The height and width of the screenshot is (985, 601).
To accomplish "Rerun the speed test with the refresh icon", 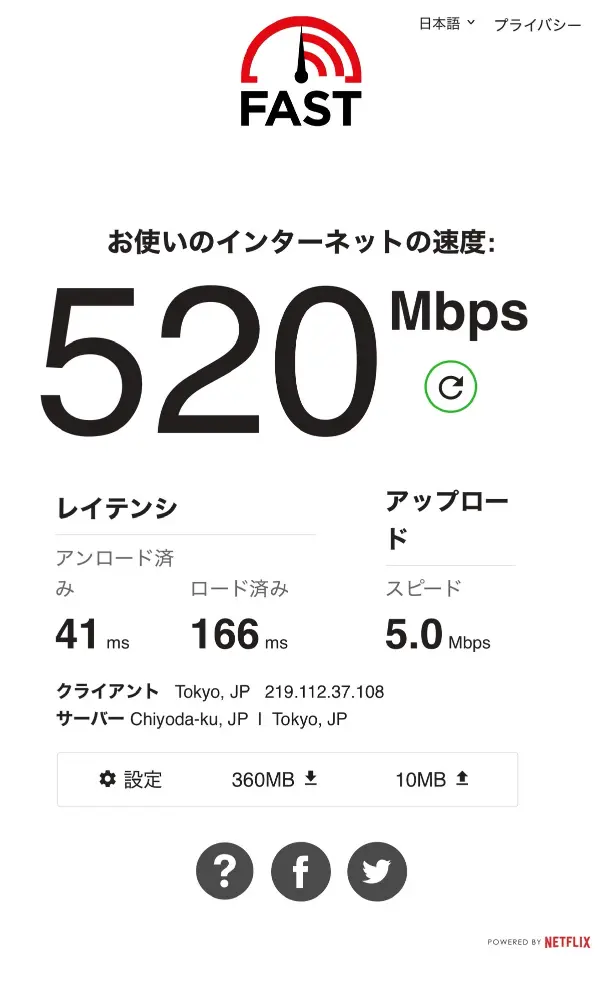I will (450, 387).
